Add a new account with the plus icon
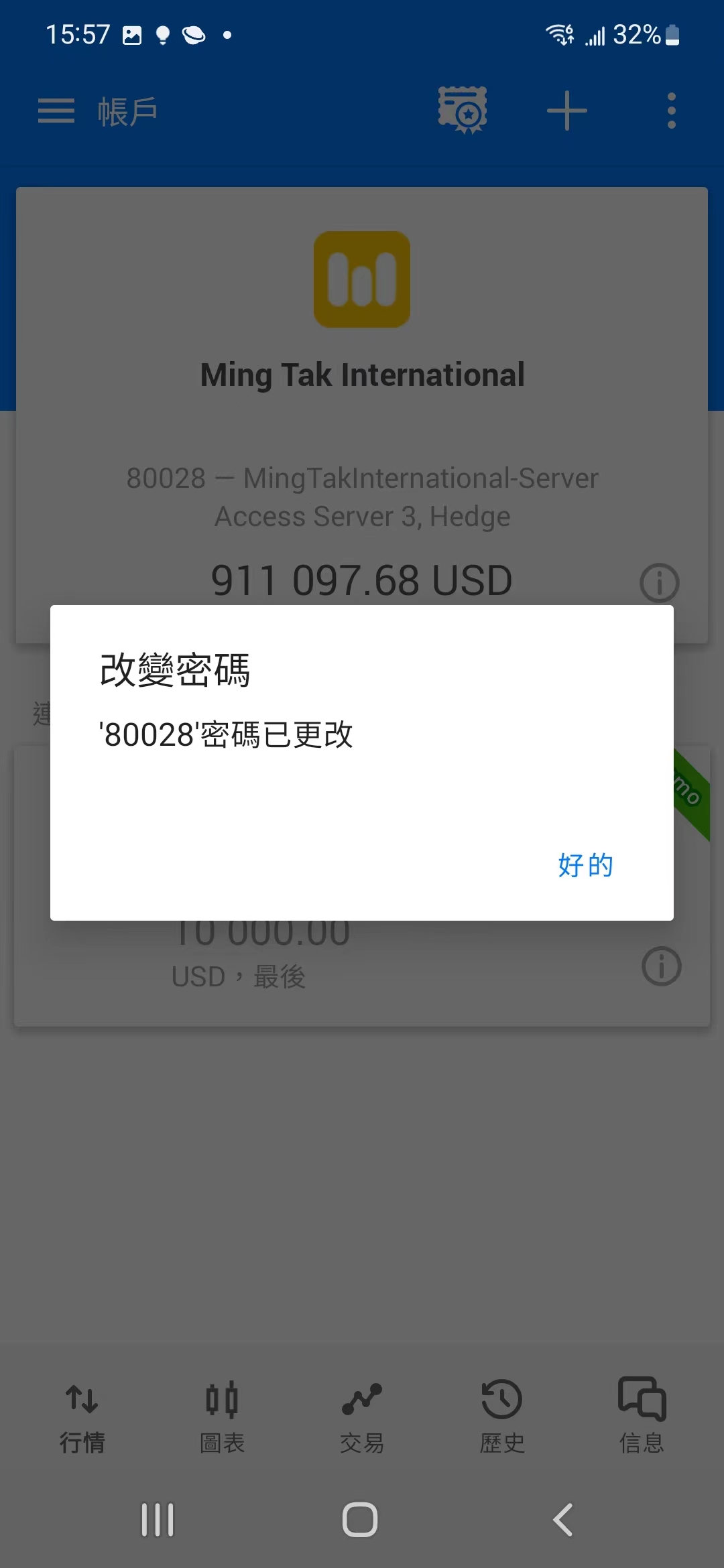This screenshot has height=1568, width=724. pyautogui.click(x=566, y=111)
